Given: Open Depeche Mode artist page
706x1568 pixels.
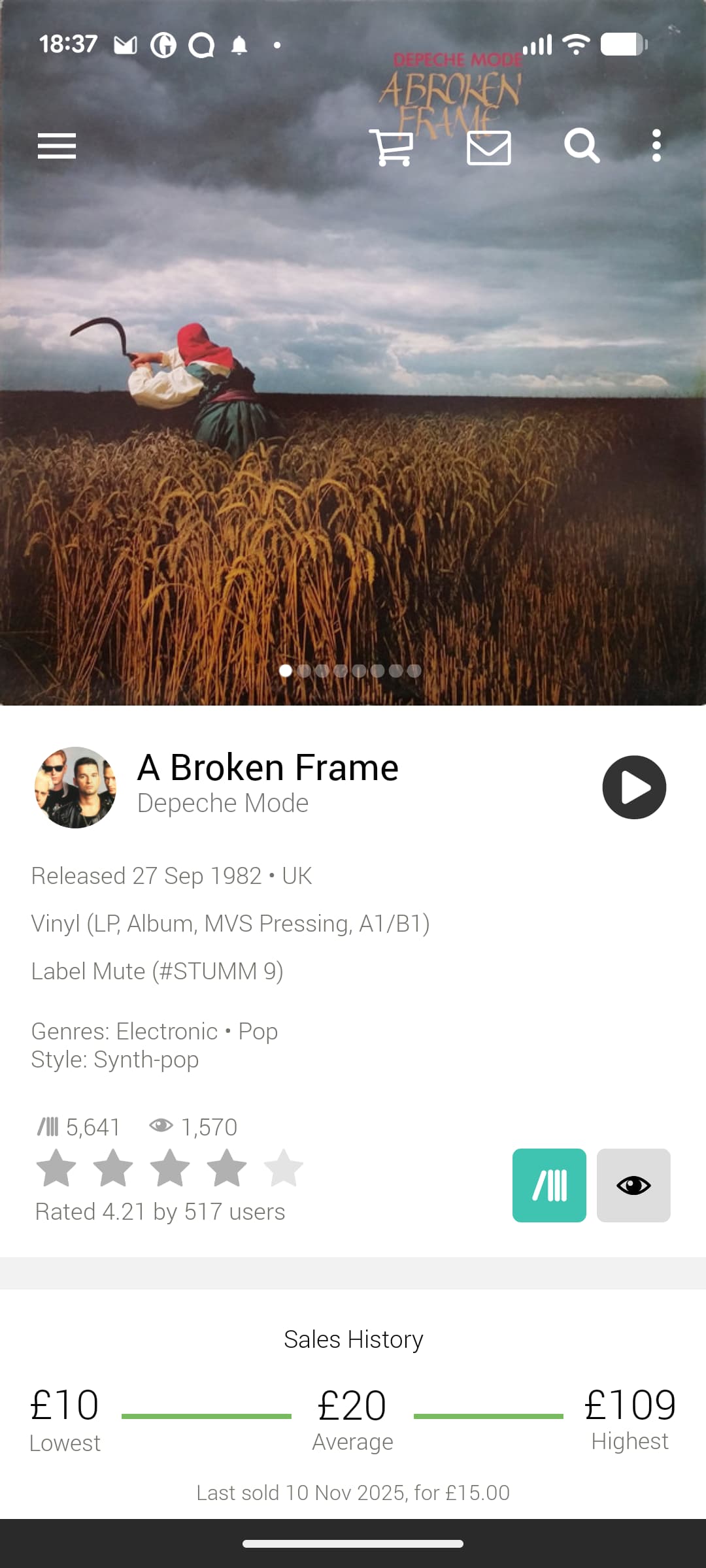Looking at the screenshot, I should click(x=222, y=803).
